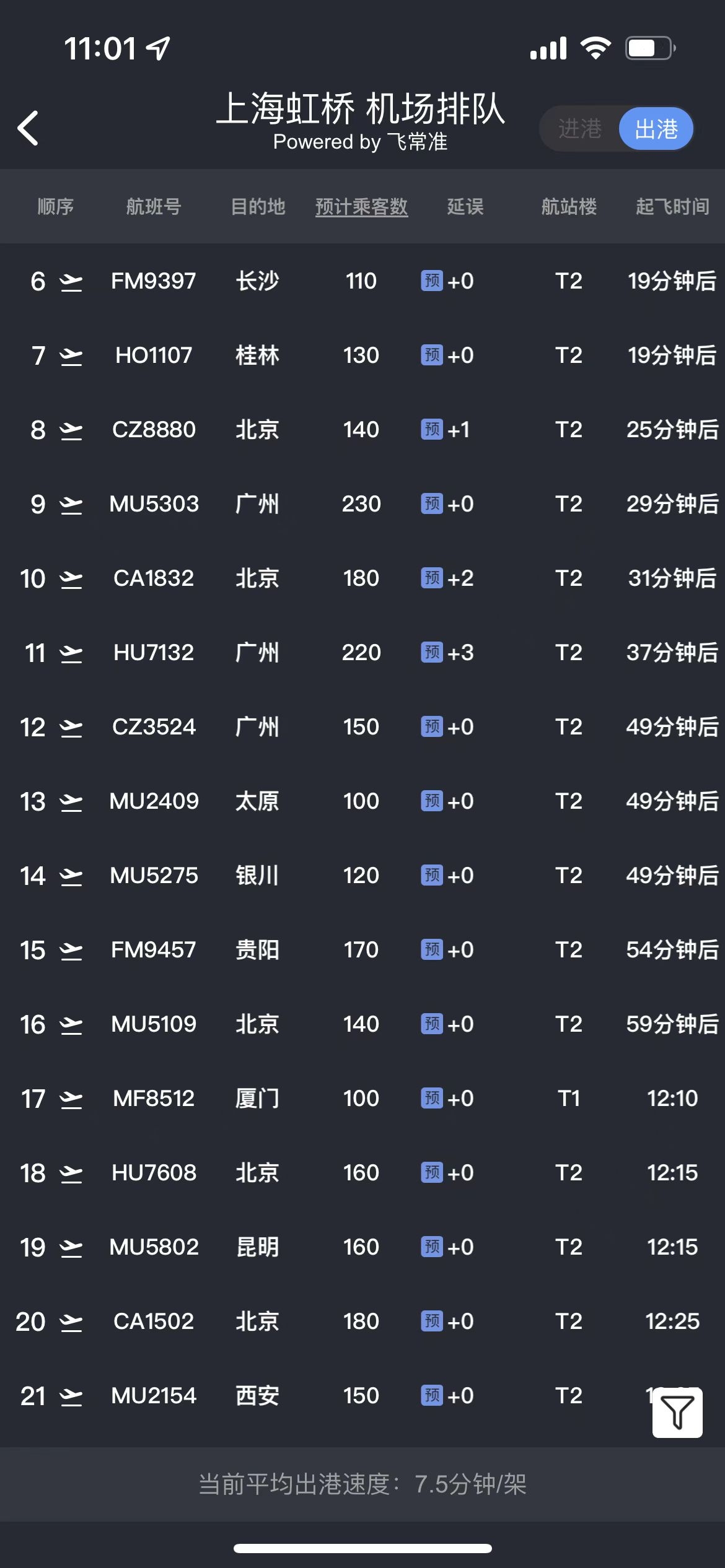Select flight CA1832 to 北京
This screenshot has width=725, height=1568.
(154, 578)
